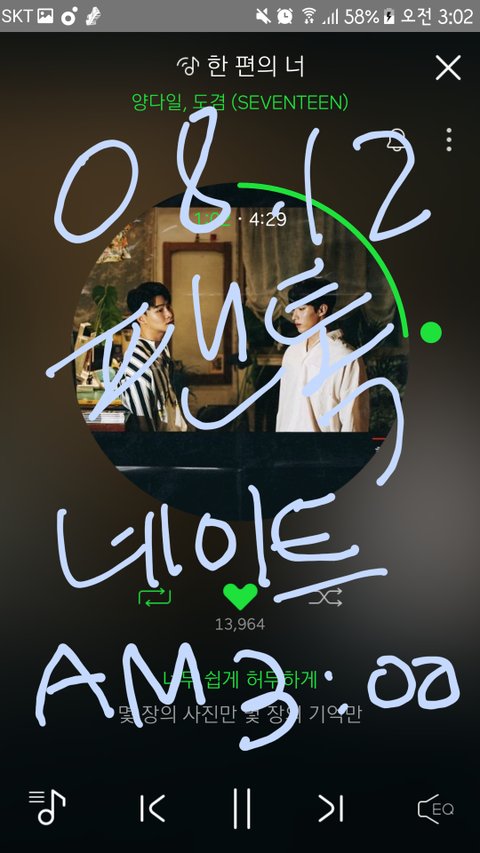Viewport: 480px width, 853px height.
Task: Skip to the previous track
Action: [152, 808]
